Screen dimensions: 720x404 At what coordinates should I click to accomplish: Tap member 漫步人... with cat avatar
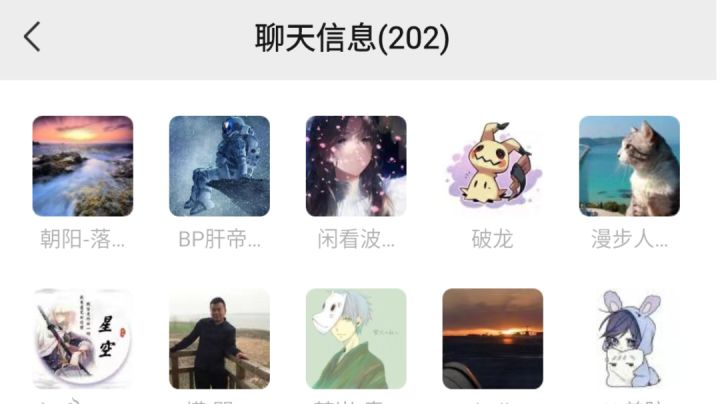[629, 166]
